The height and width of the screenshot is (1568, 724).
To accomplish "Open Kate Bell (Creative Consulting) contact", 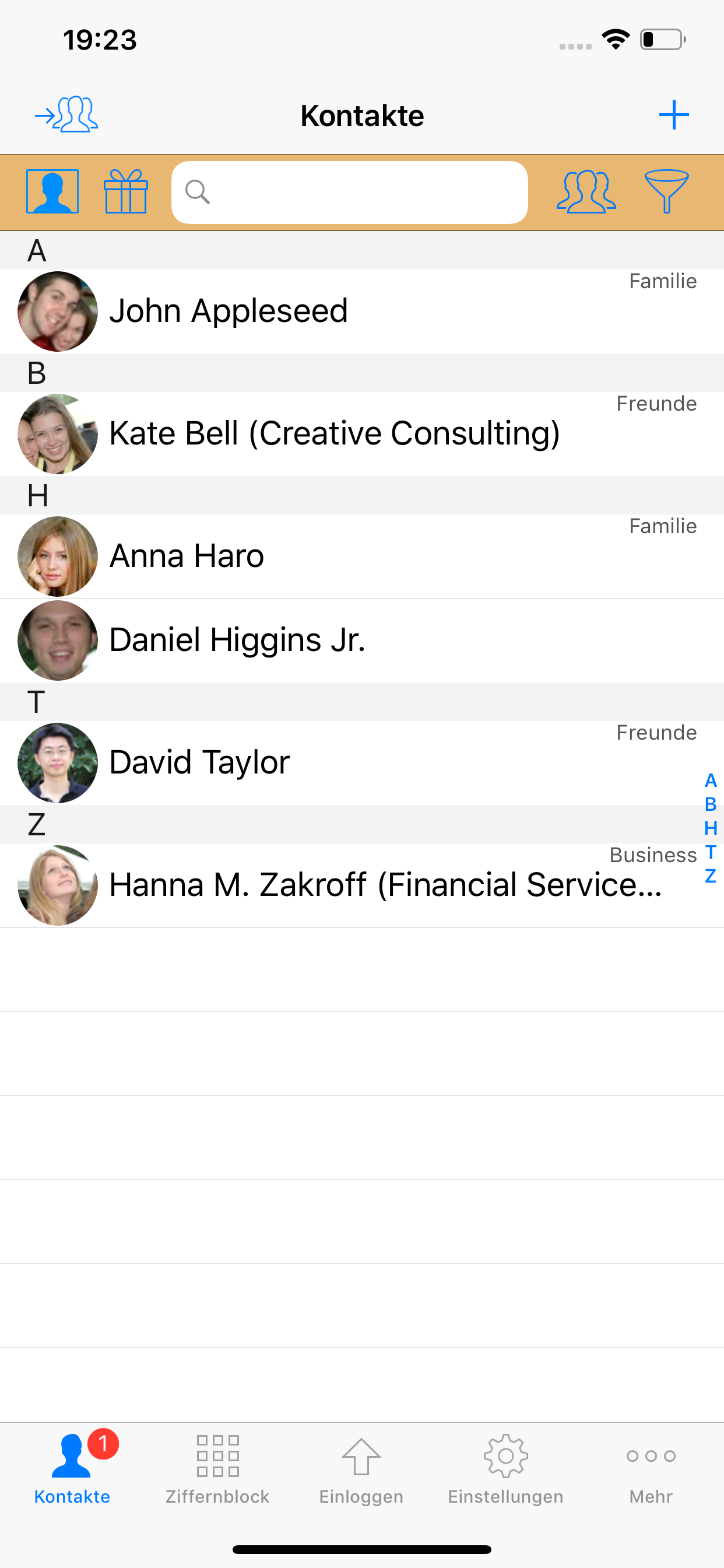I will (x=334, y=433).
